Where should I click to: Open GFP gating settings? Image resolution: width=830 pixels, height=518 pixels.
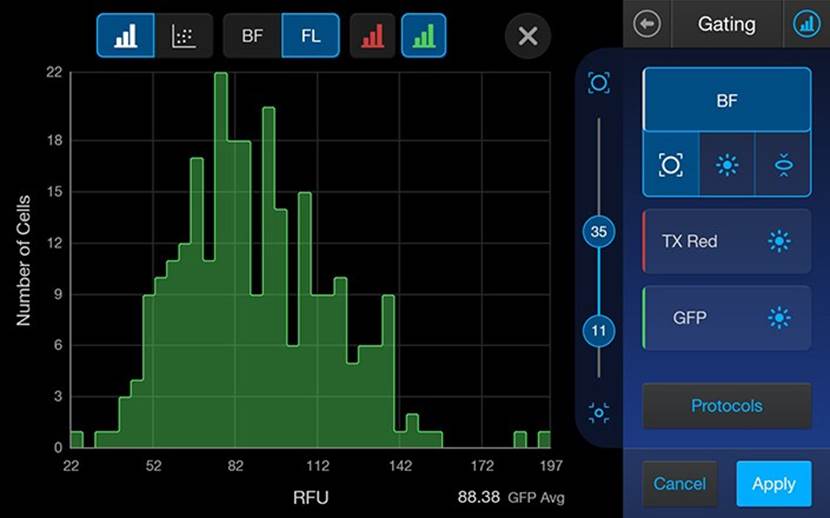[x=726, y=318]
